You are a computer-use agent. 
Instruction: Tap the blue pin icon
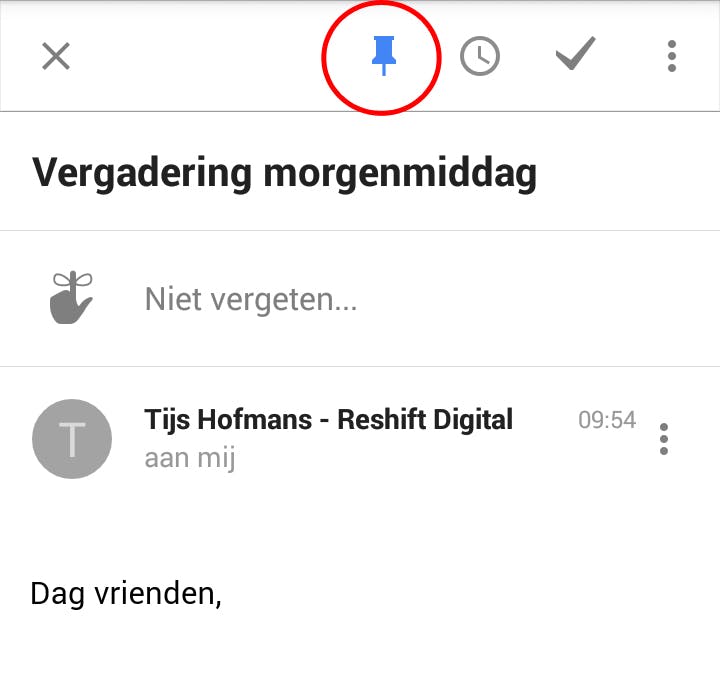point(382,56)
